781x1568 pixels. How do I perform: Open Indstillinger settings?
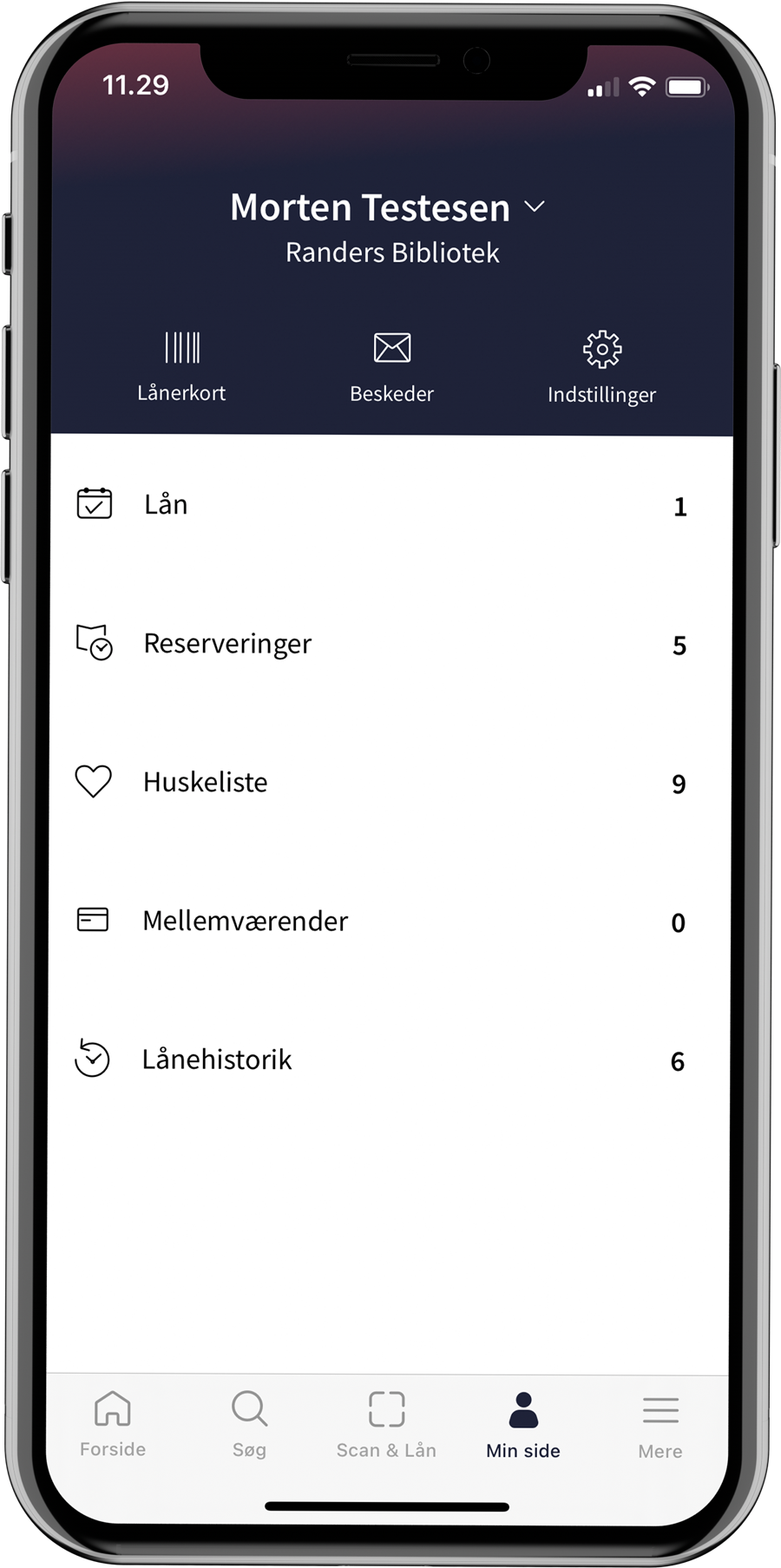coord(601,367)
